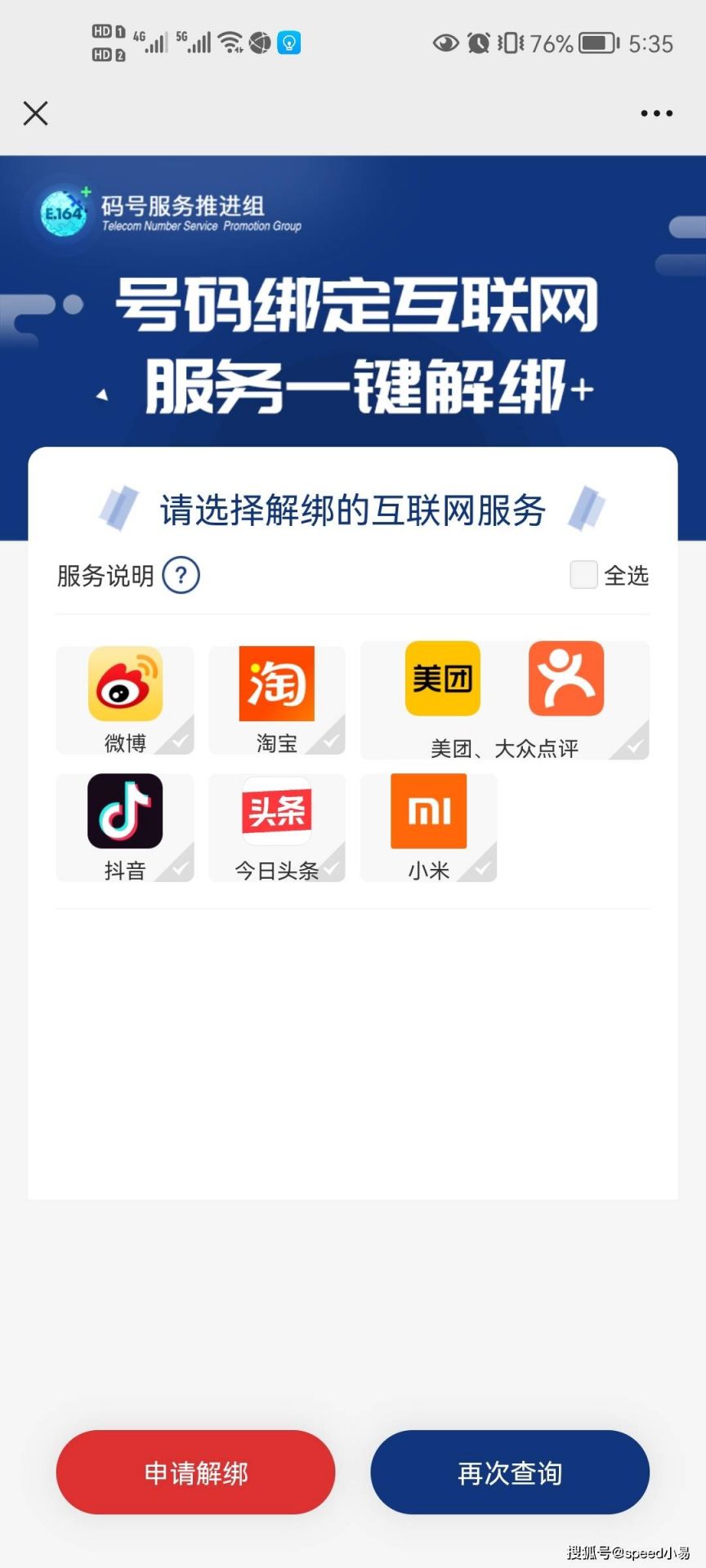Tap the red 申请解绑 button
The image size is (706, 1568).
coord(195,1472)
